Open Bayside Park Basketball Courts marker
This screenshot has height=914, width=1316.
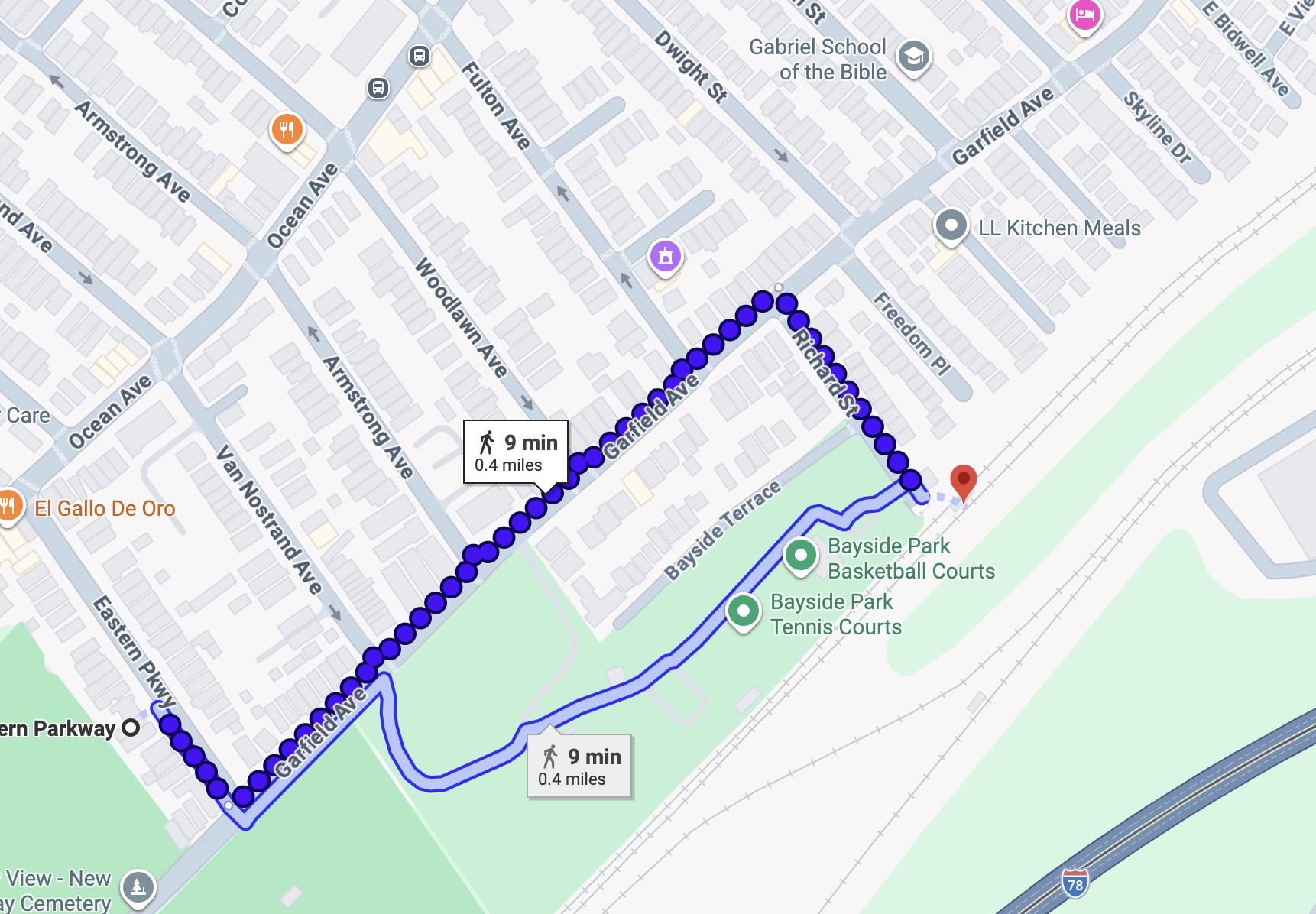(x=800, y=556)
